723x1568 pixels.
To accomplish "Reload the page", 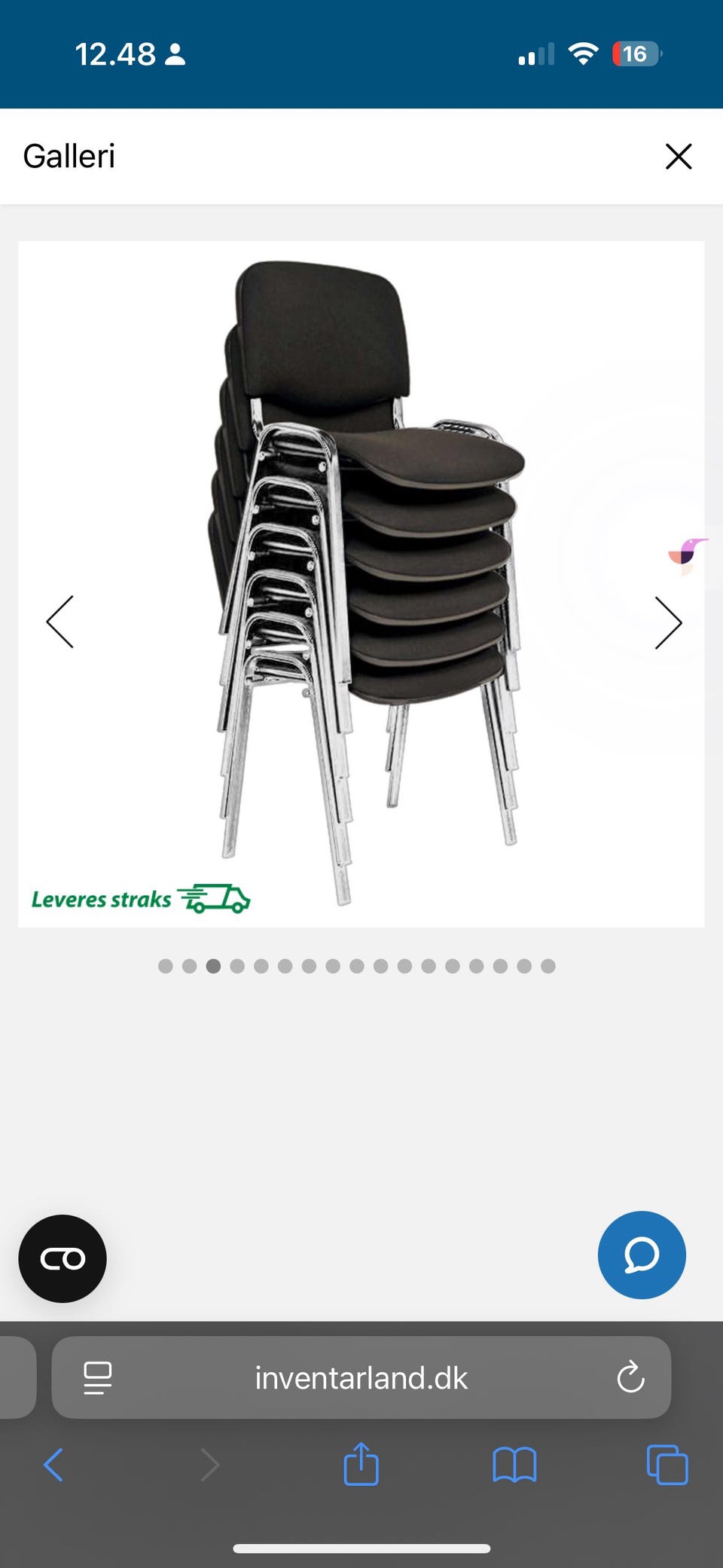I will click(630, 1378).
